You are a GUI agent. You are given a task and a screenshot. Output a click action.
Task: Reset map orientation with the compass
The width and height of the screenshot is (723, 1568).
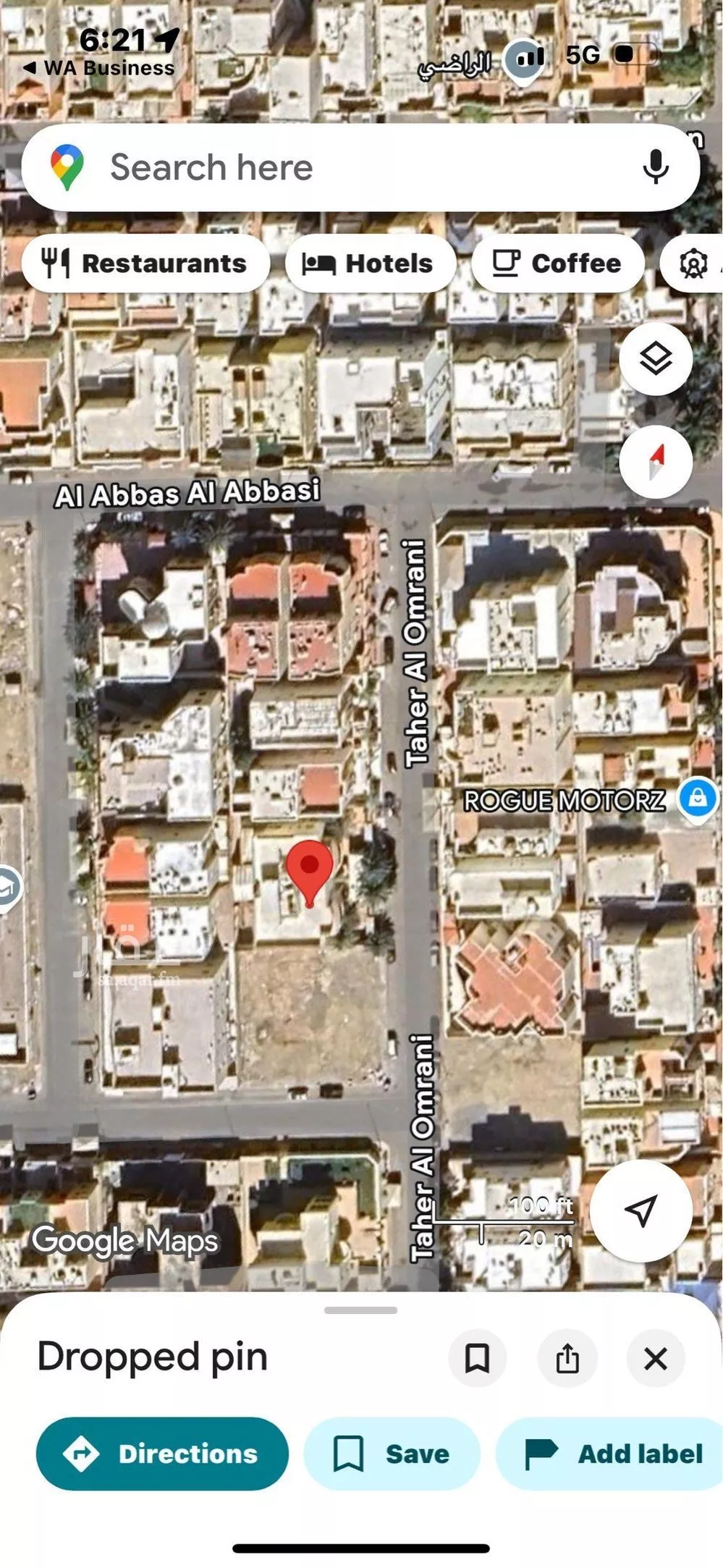point(656,462)
